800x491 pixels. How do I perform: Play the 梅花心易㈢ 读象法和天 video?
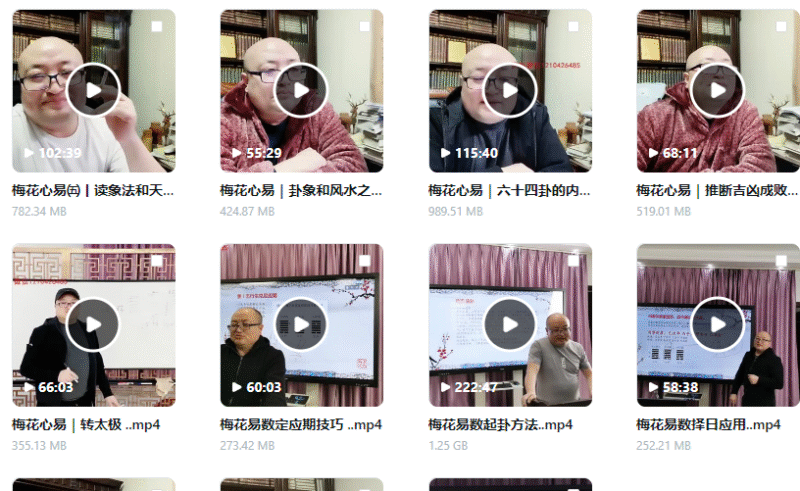point(93,91)
